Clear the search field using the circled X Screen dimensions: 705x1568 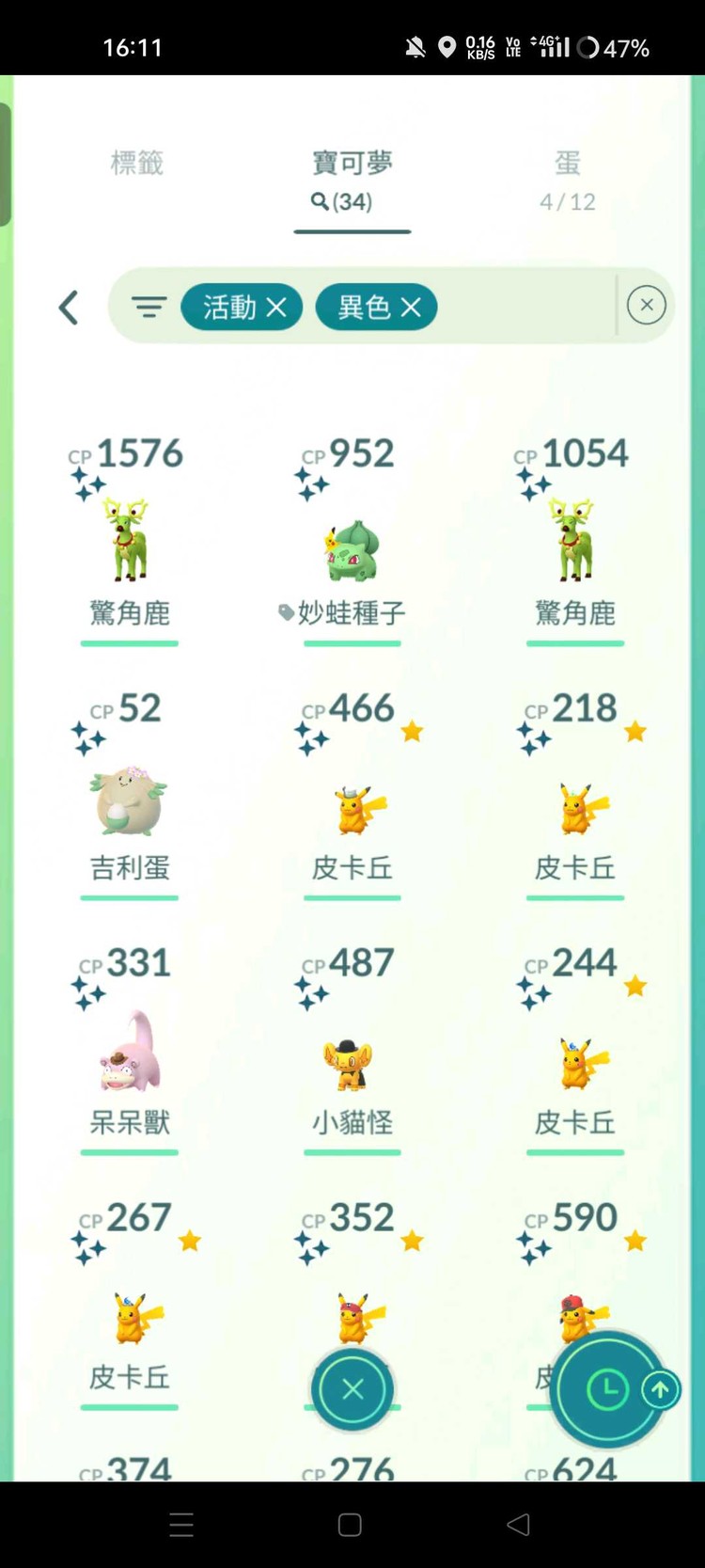[x=646, y=305]
